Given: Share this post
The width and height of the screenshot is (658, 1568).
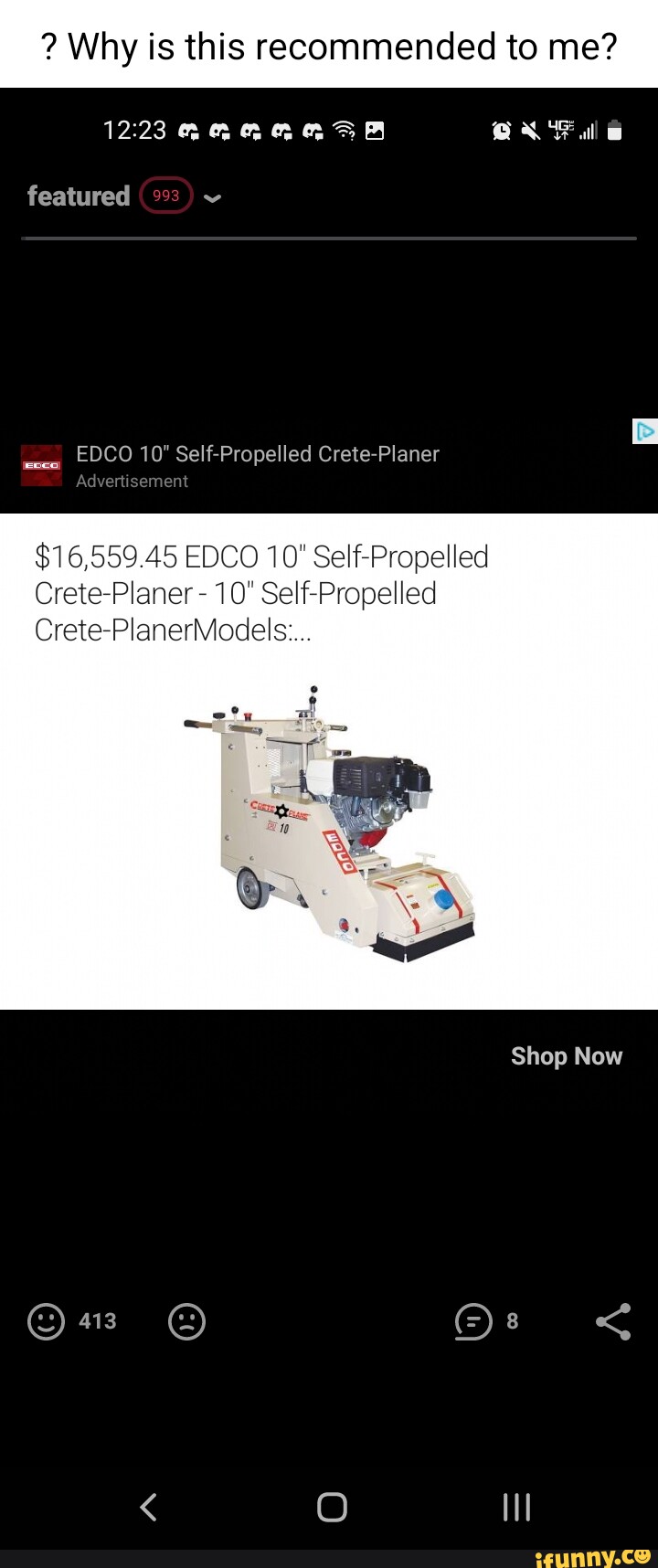Looking at the screenshot, I should pos(613,1321).
